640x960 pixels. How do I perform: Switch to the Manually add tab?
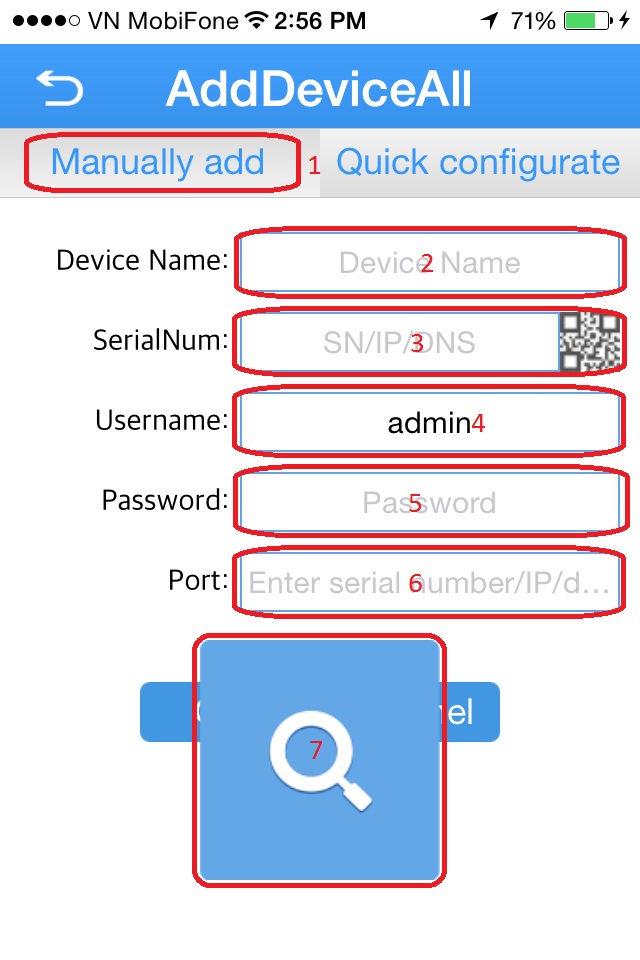pos(158,163)
